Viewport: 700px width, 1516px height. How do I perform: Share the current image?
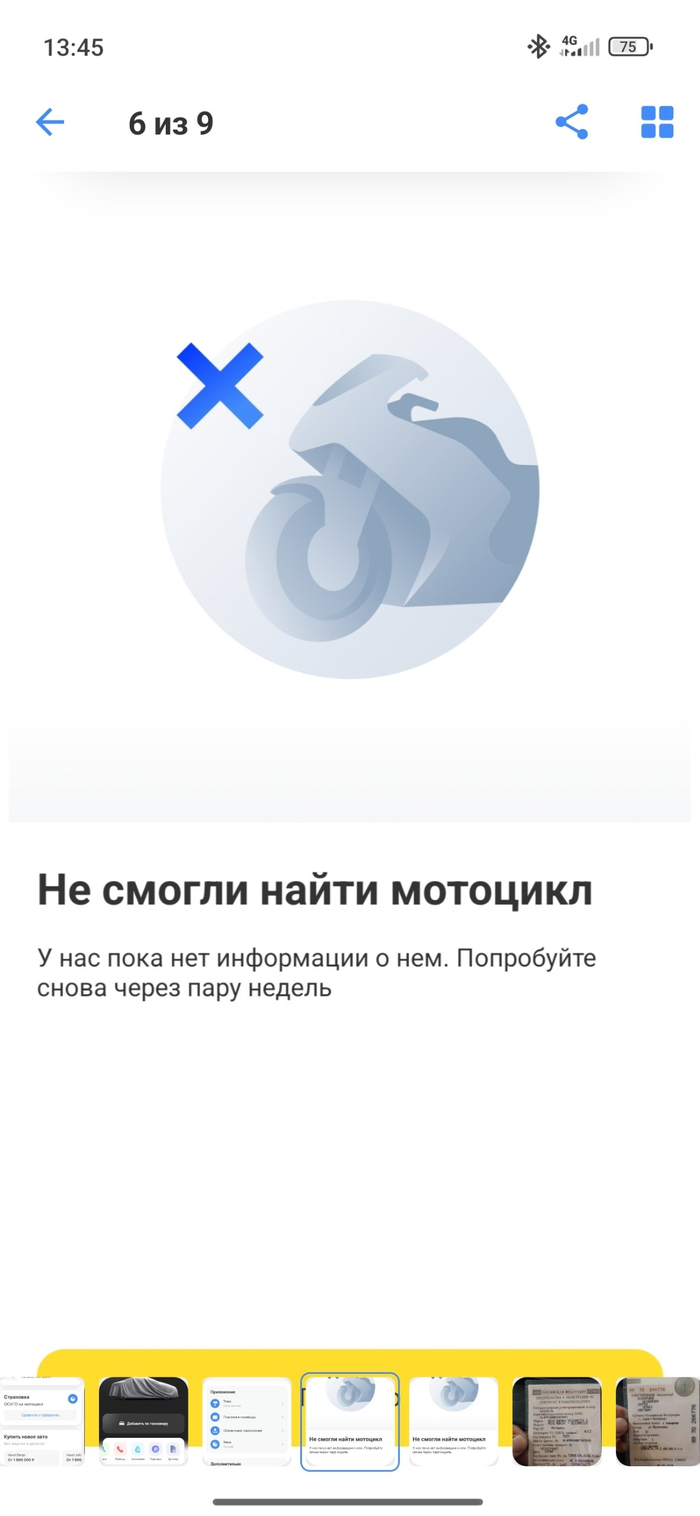tap(572, 122)
